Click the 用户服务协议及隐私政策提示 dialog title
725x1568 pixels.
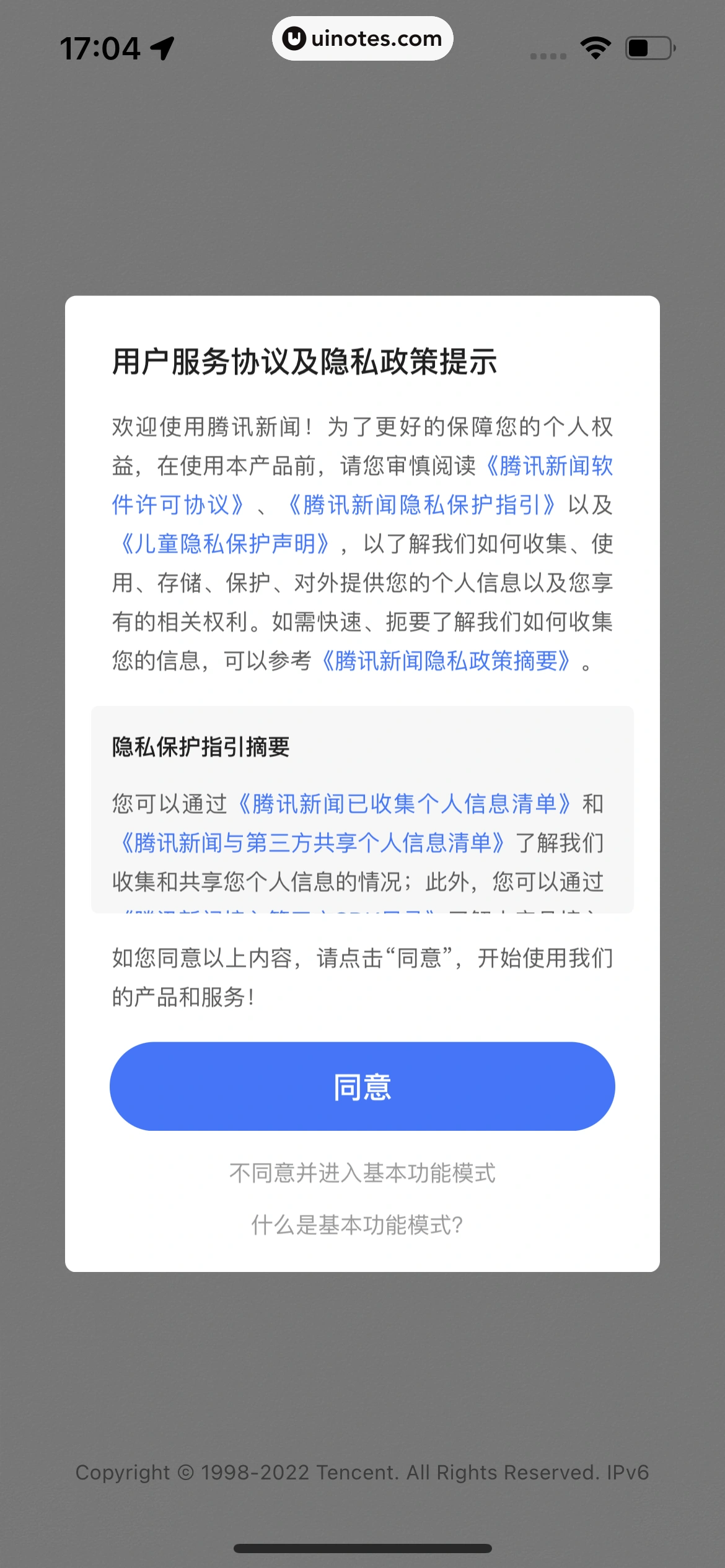tap(306, 362)
